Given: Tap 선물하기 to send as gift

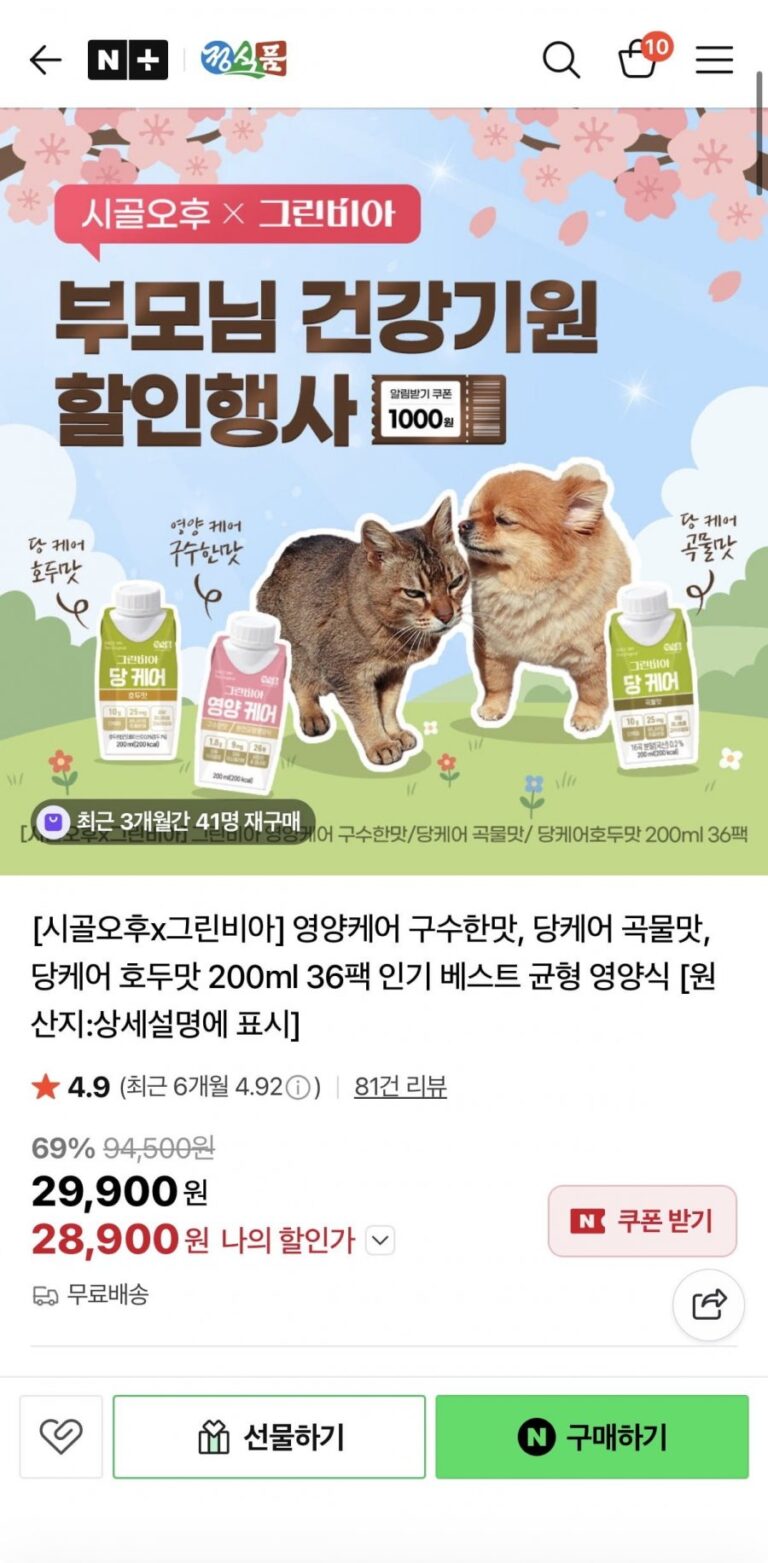Looking at the screenshot, I should pyautogui.click(x=269, y=1437).
